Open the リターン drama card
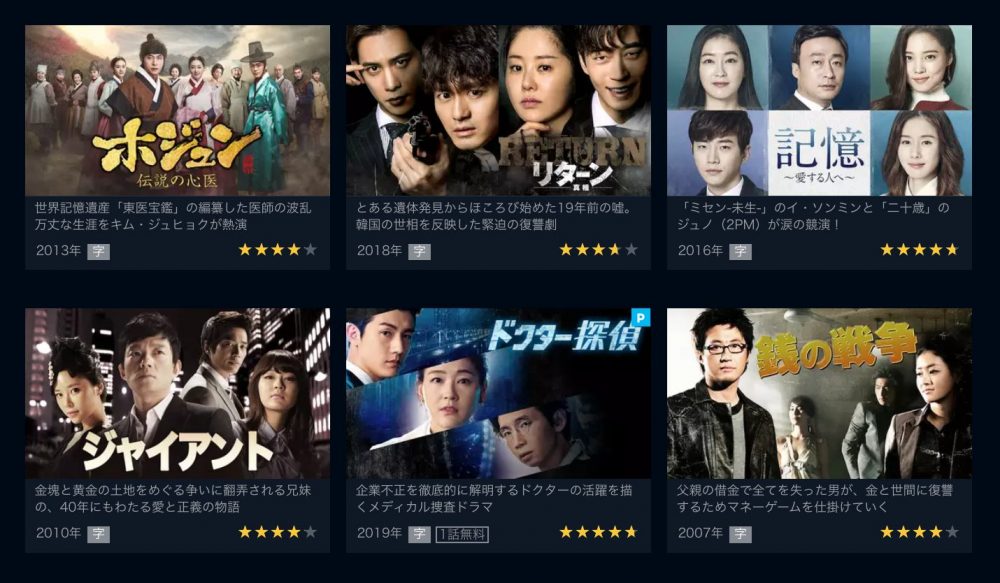Image resolution: width=1000 pixels, height=583 pixels. click(498, 111)
